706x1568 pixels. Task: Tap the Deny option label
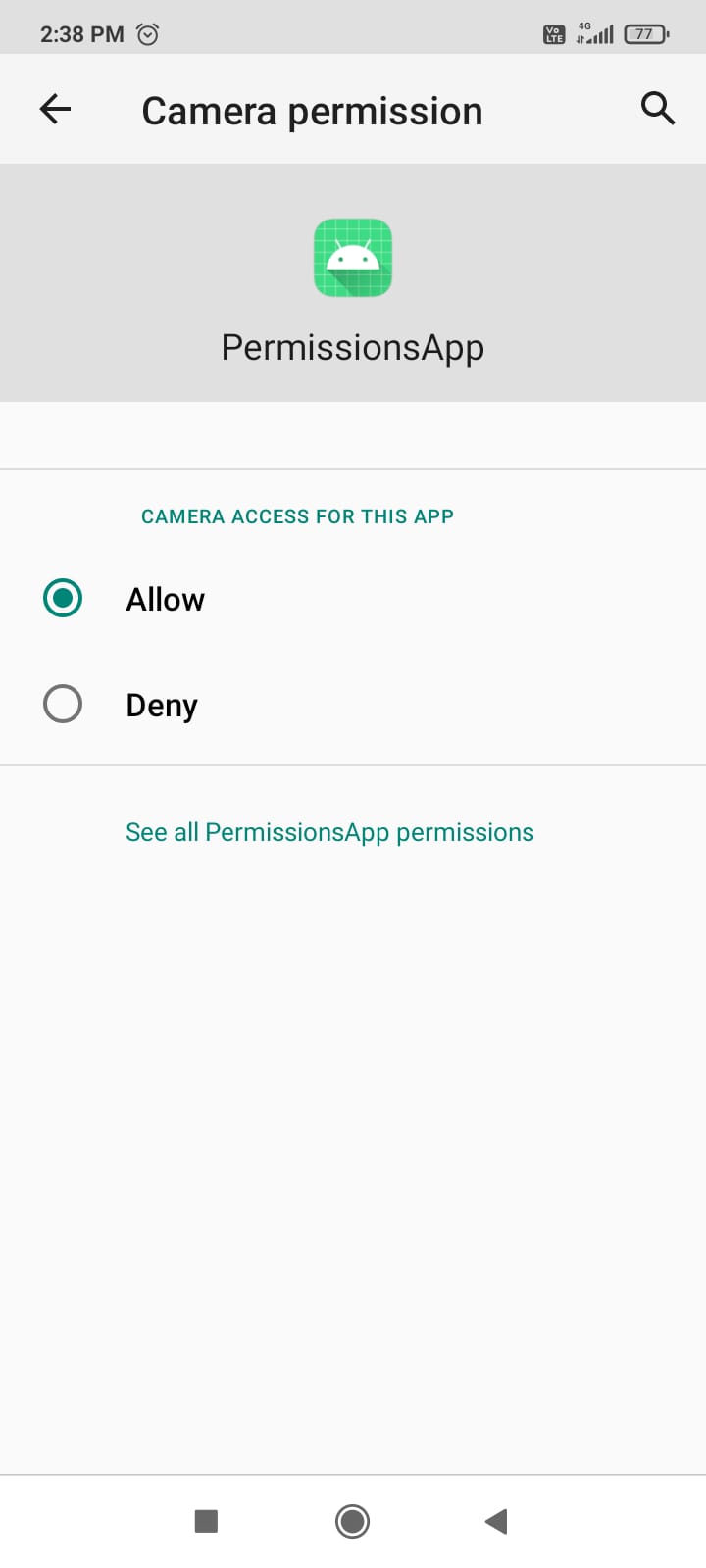click(161, 704)
